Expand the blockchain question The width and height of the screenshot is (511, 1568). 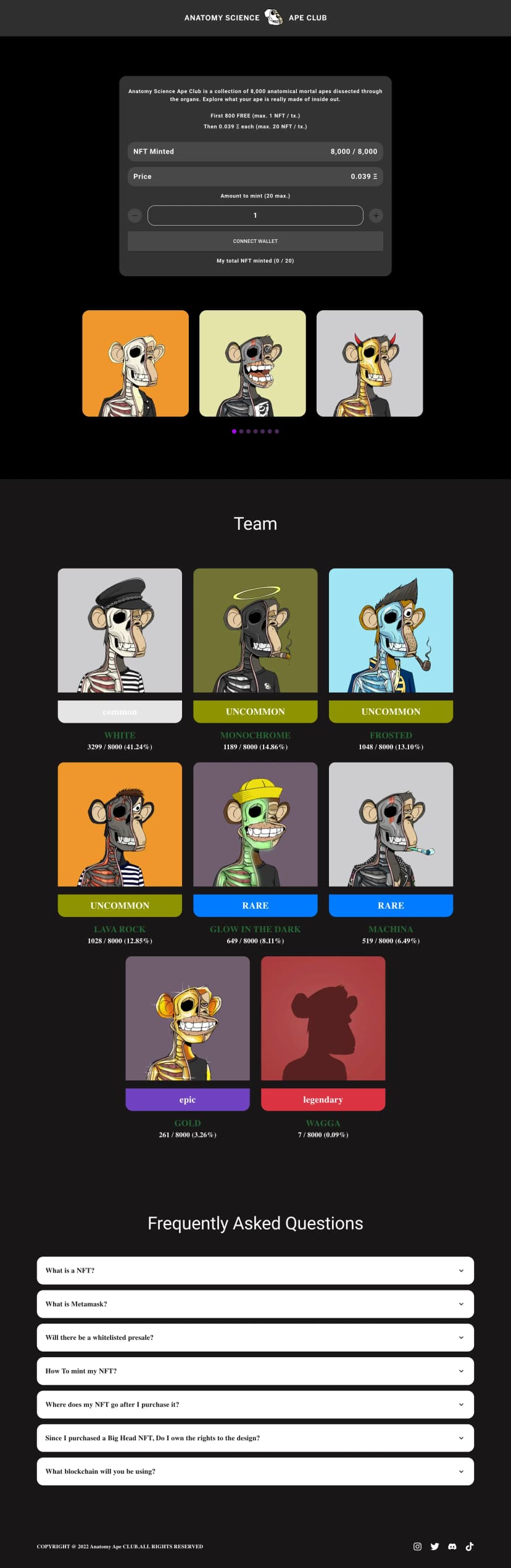[255, 1471]
